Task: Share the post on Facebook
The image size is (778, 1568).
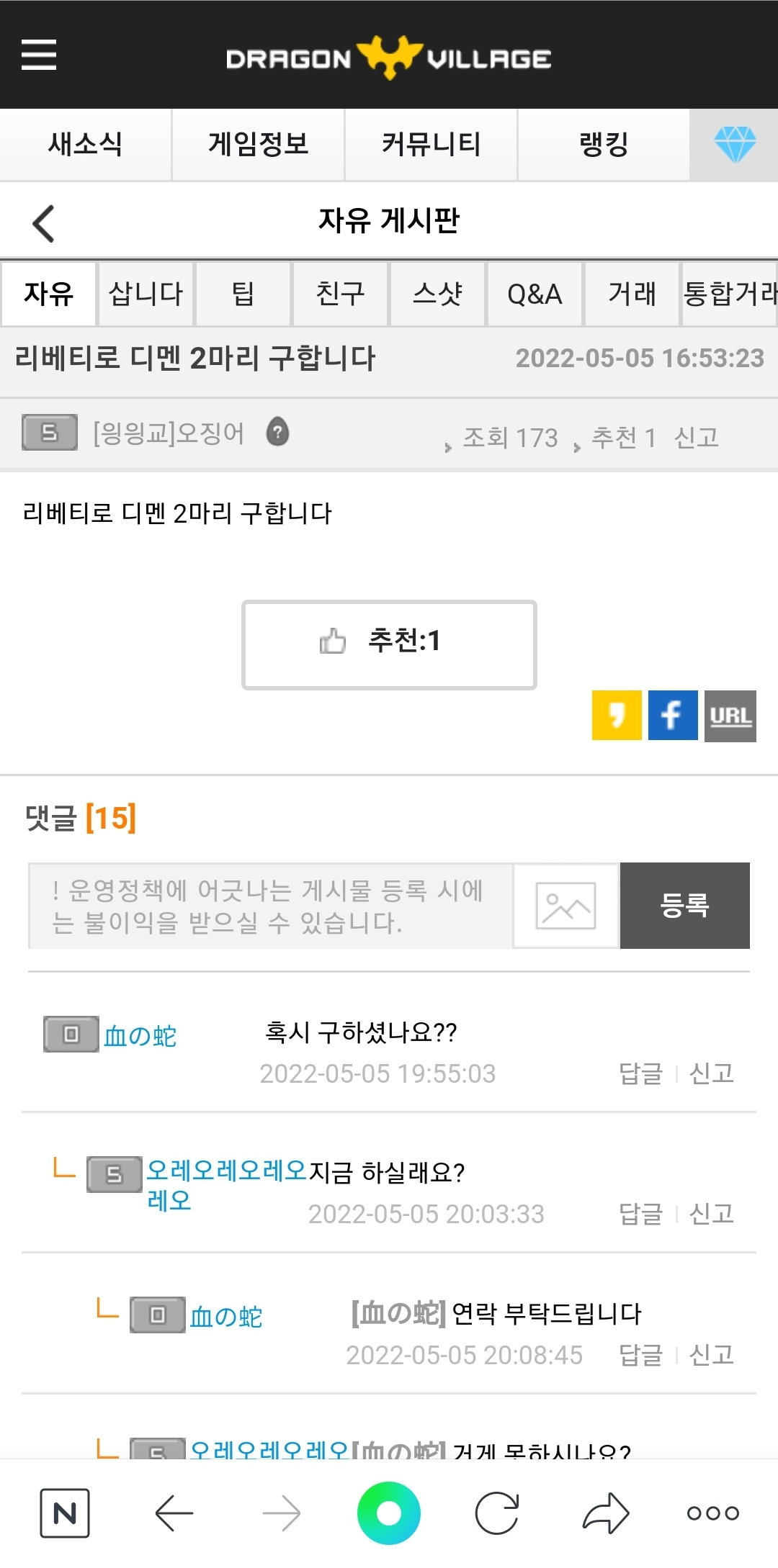Action: pyautogui.click(x=673, y=715)
